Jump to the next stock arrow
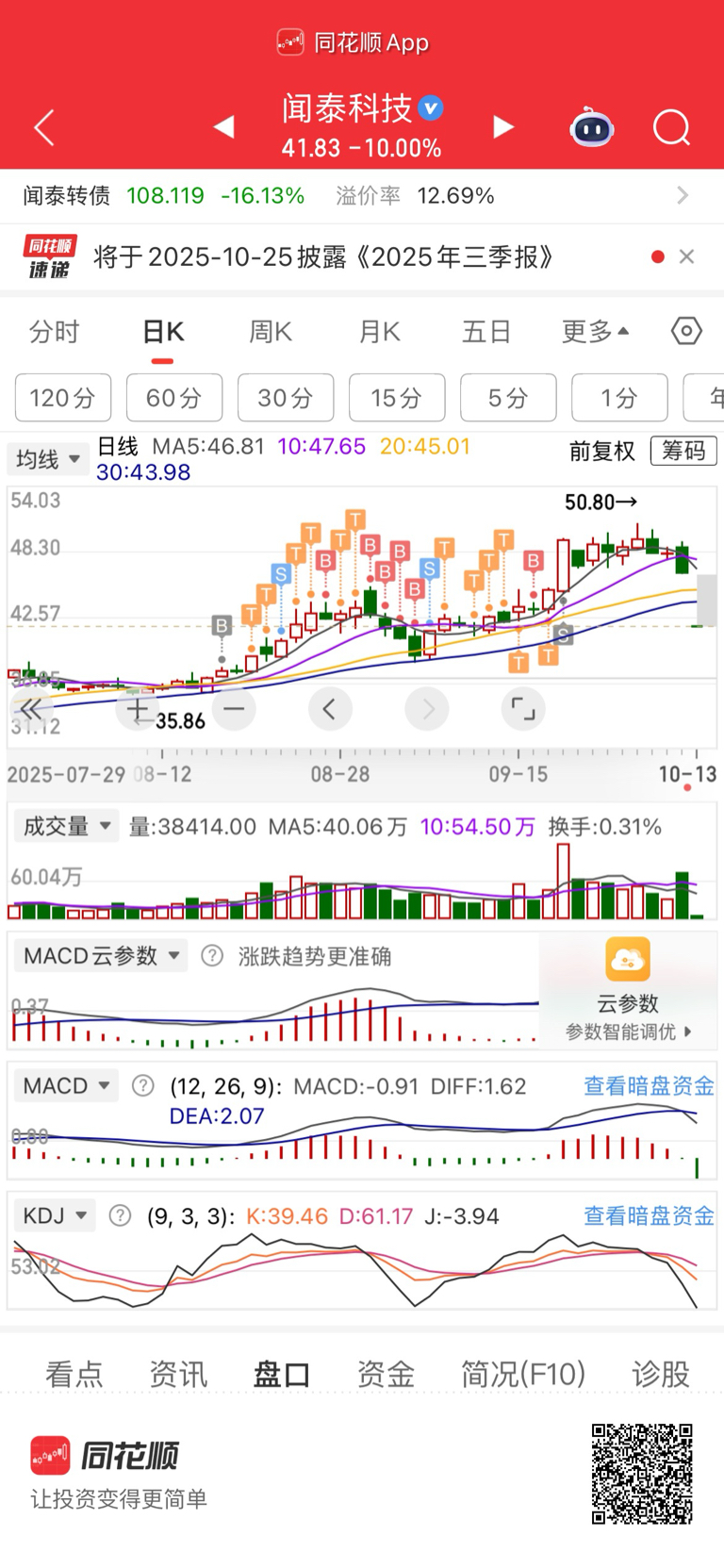The height and width of the screenshot is (1568, 724). [504, 127]
